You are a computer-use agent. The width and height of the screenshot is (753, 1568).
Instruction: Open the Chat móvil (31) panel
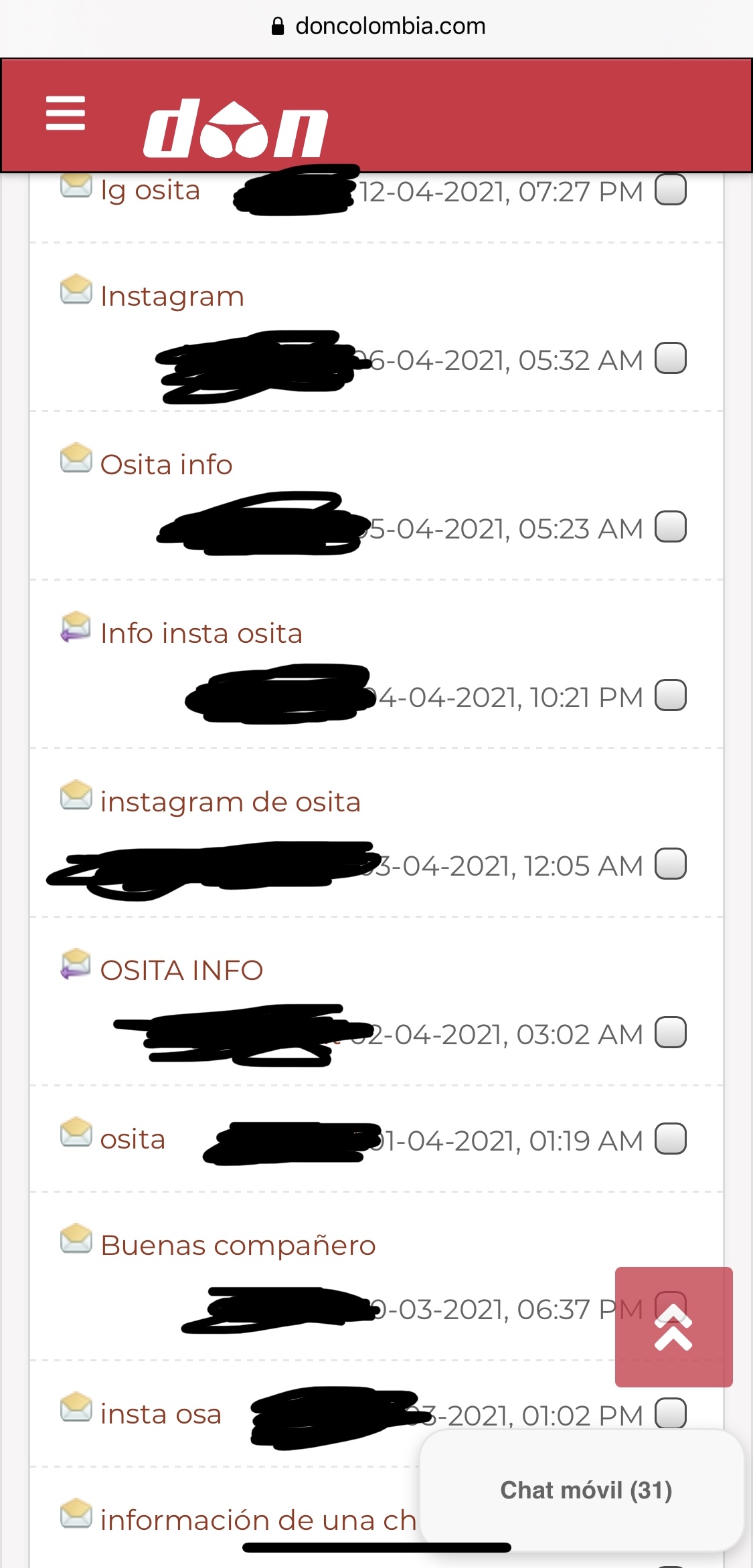[586, 1490]
